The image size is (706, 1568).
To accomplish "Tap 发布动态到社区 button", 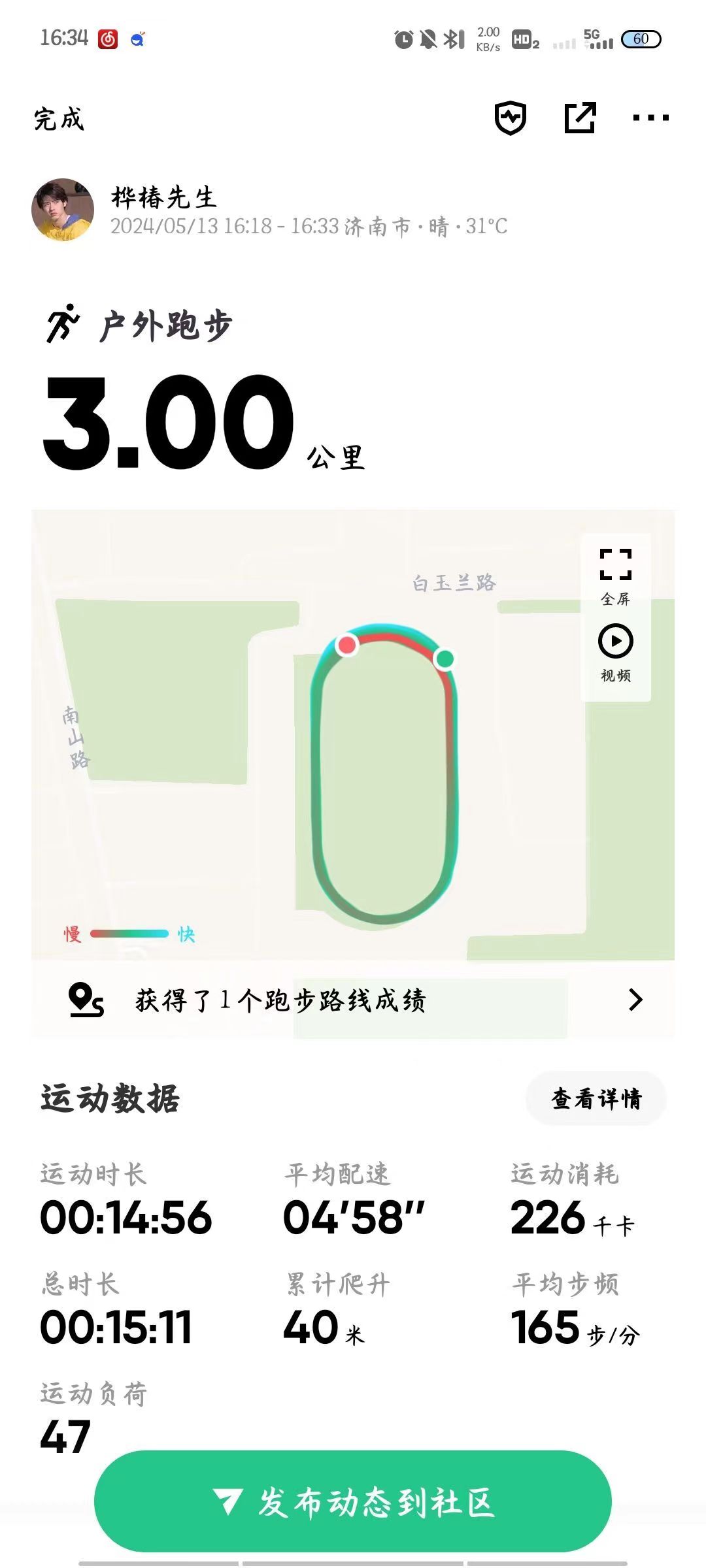I will 353,1501.
